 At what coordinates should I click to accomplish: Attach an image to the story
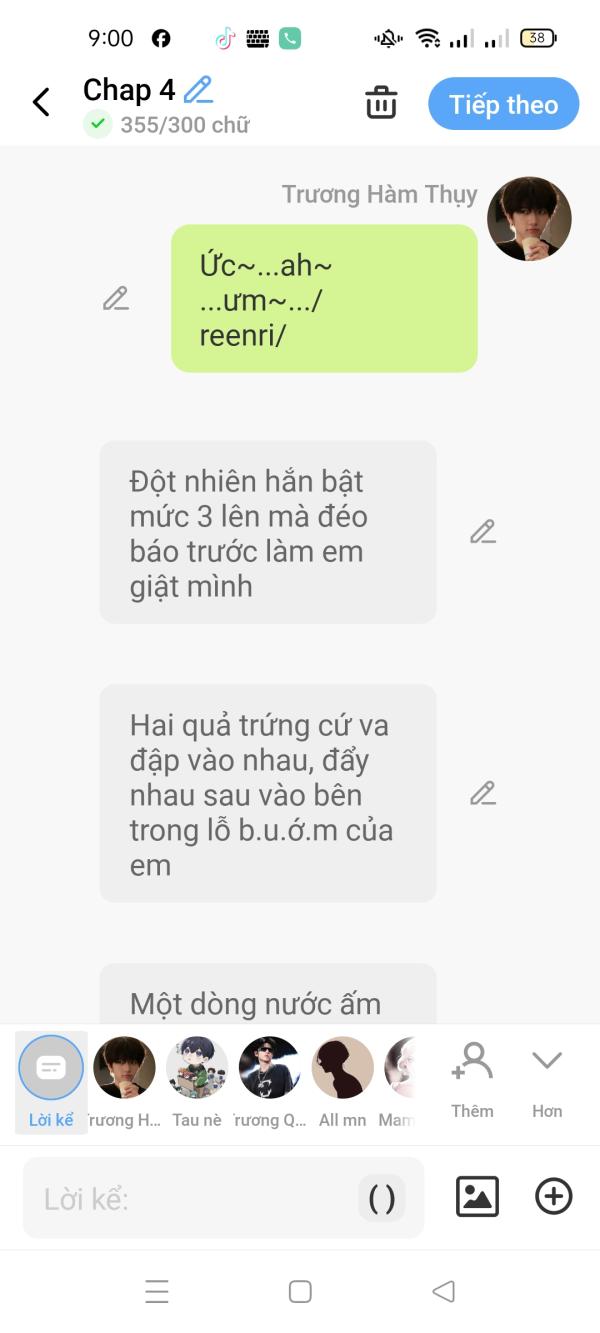[x=478, y=1196]
